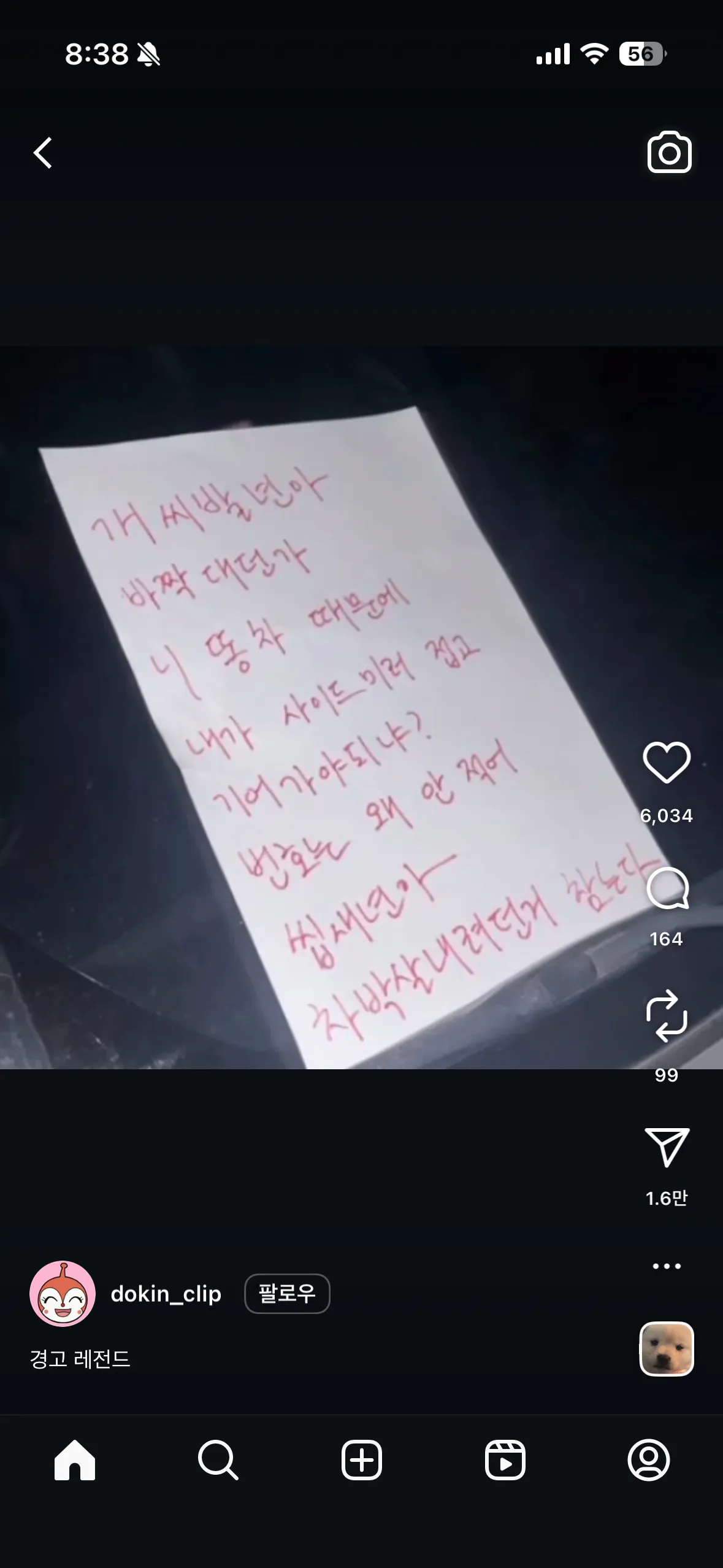Open my Profile tab
Viewport: 723px width, 1568px height.
click(648, 1460)
